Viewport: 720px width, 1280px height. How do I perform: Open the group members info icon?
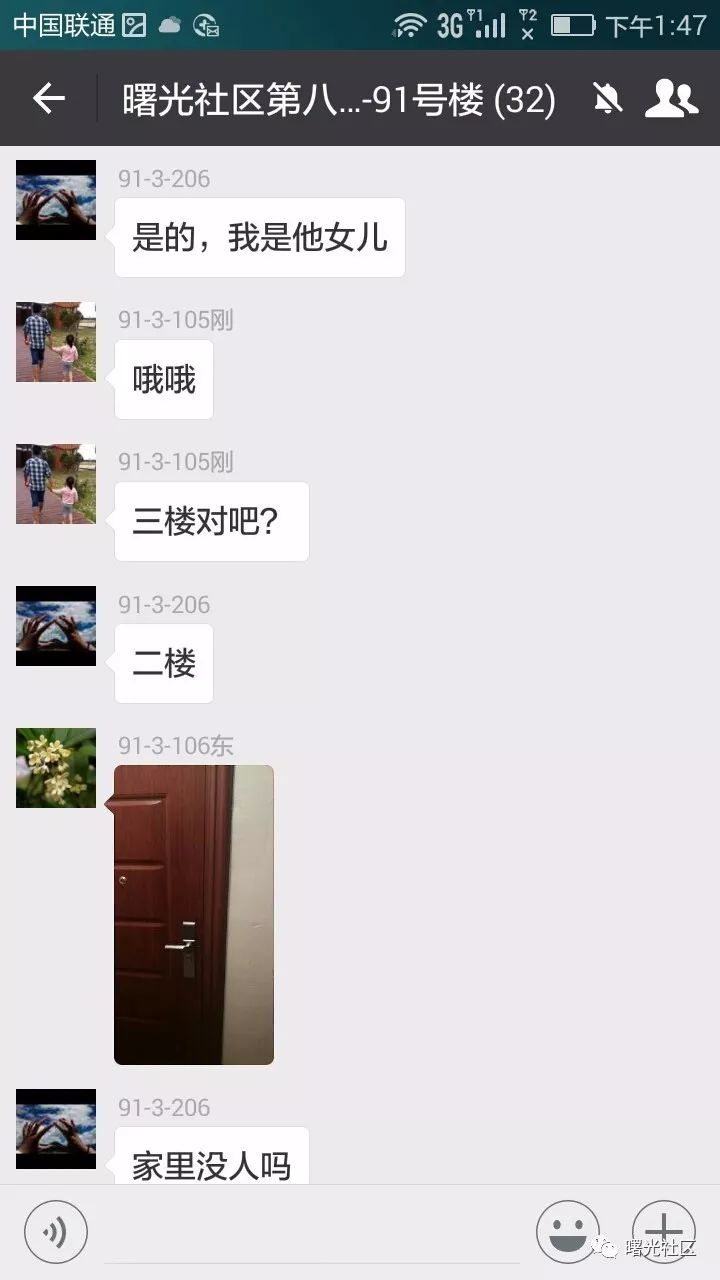point(670,98)
